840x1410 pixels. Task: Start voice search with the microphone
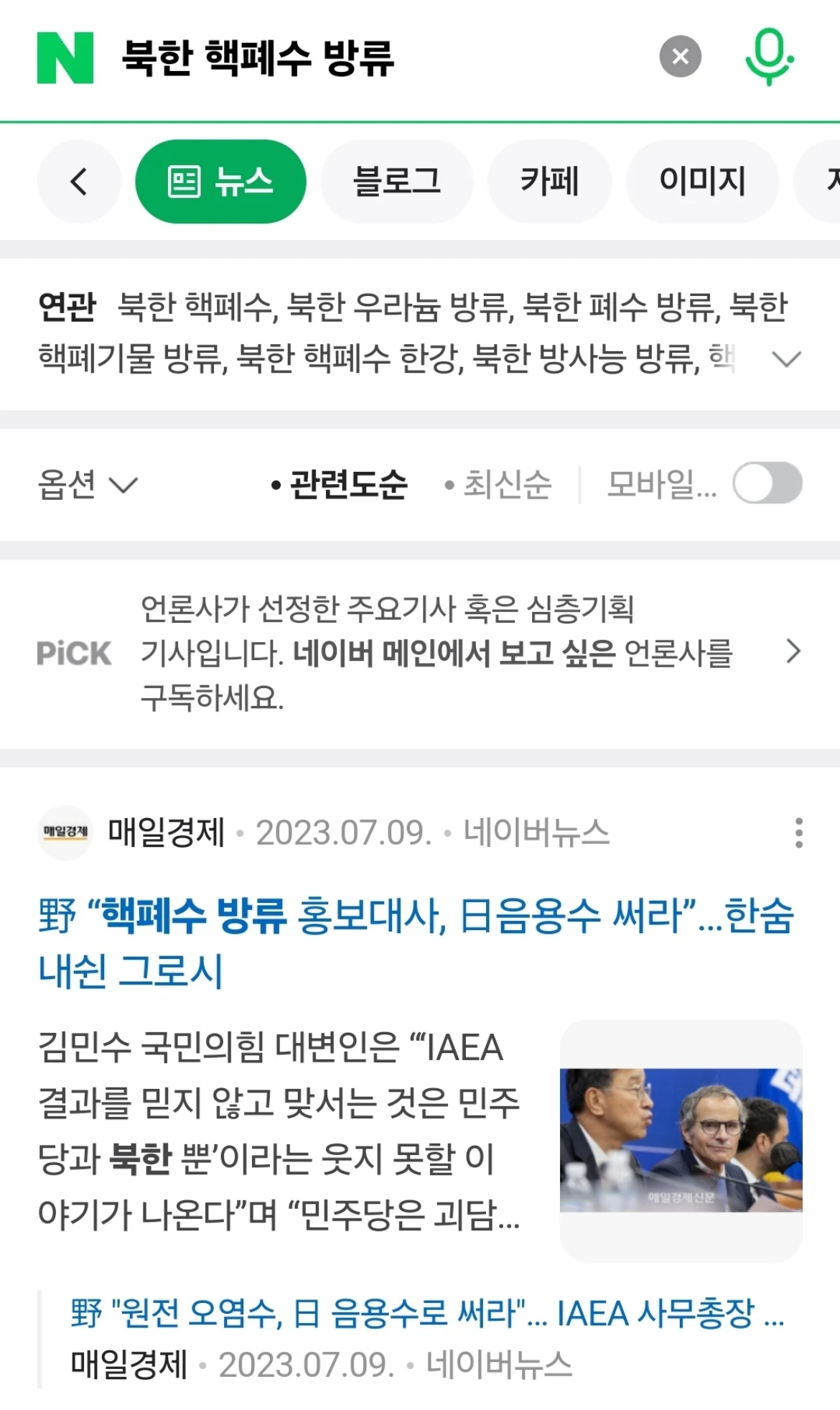pos(769,56)
